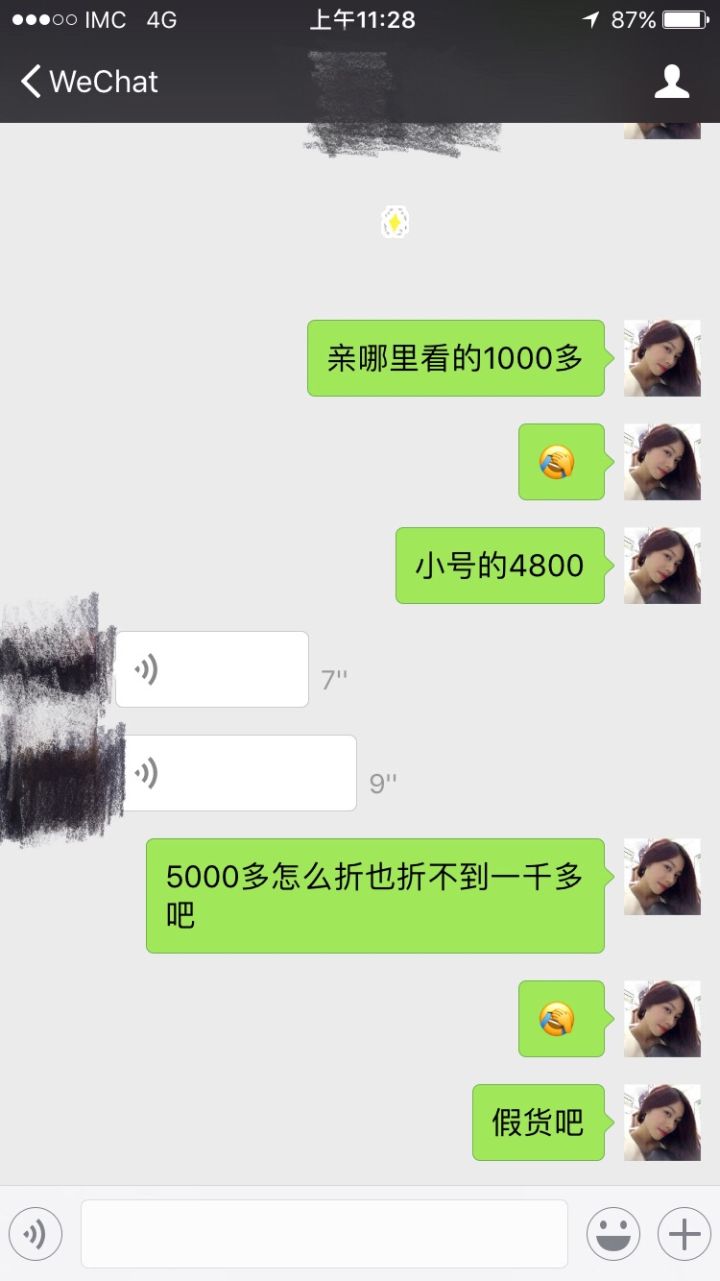The width and height of the screenshot is (720, 1281).
Task: Focus the message text field
Action: [x=324, y=1234]
